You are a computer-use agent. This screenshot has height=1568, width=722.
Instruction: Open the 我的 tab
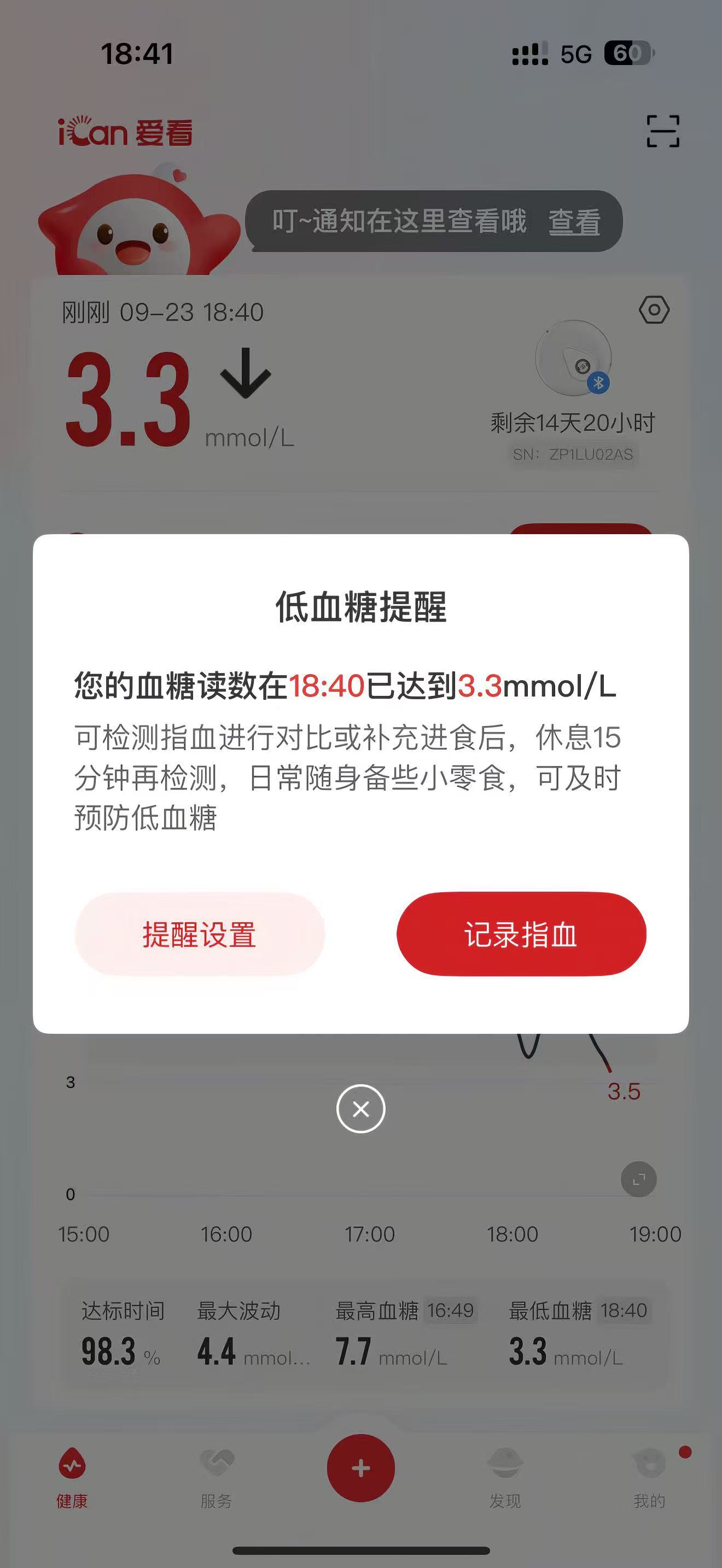(649, 1476)
